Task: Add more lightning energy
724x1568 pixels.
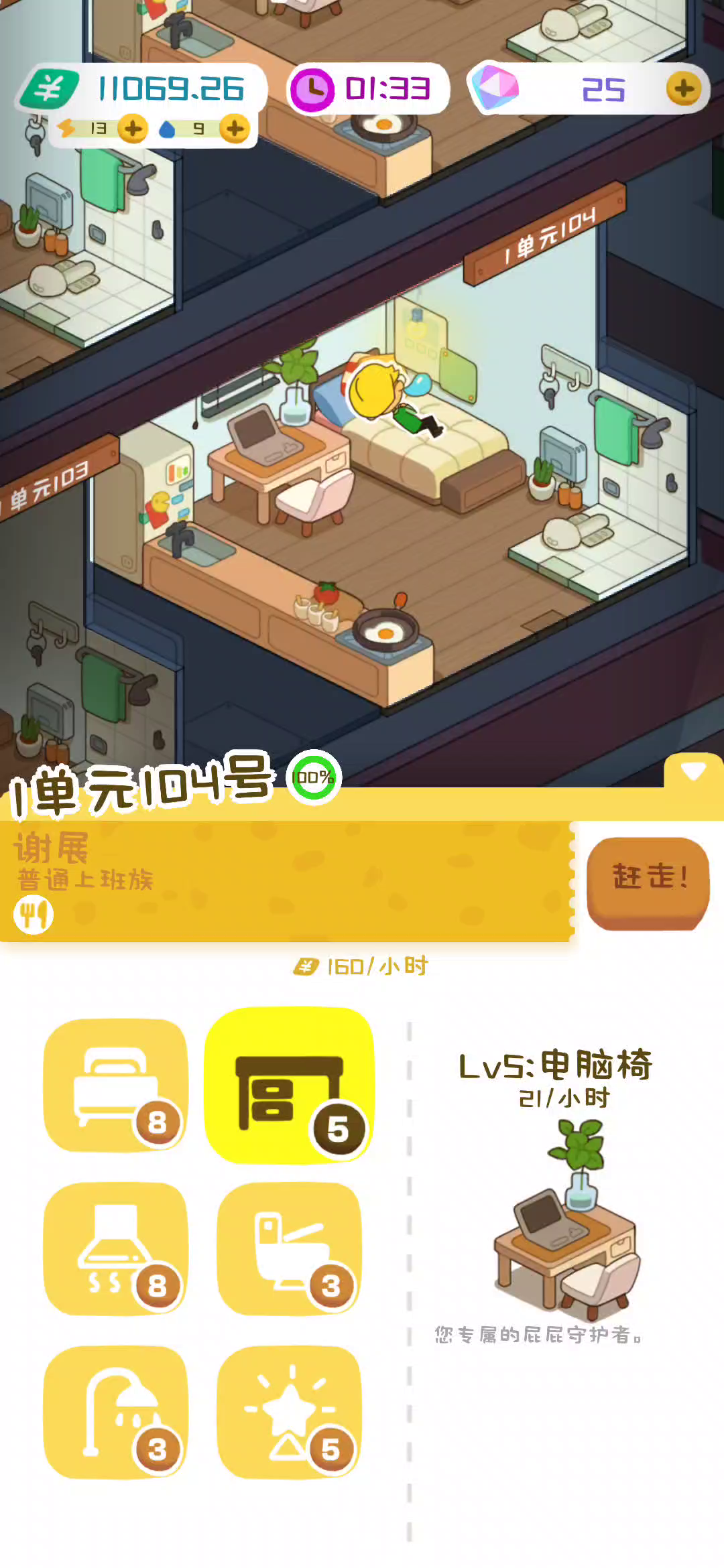Action: point(133,129)
